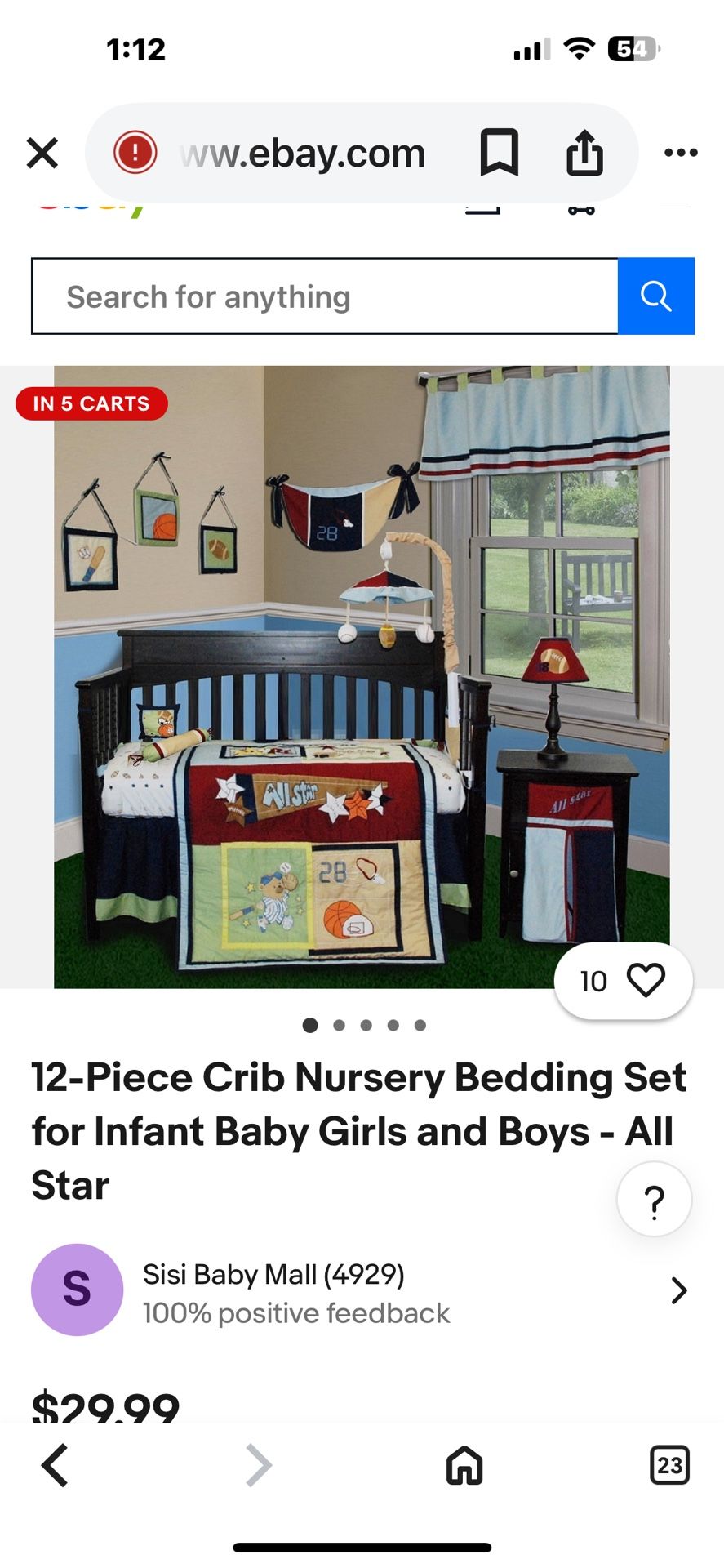Open the question mark help button
Viewport: 724px width, 1568px height.
click(654, 1200)
